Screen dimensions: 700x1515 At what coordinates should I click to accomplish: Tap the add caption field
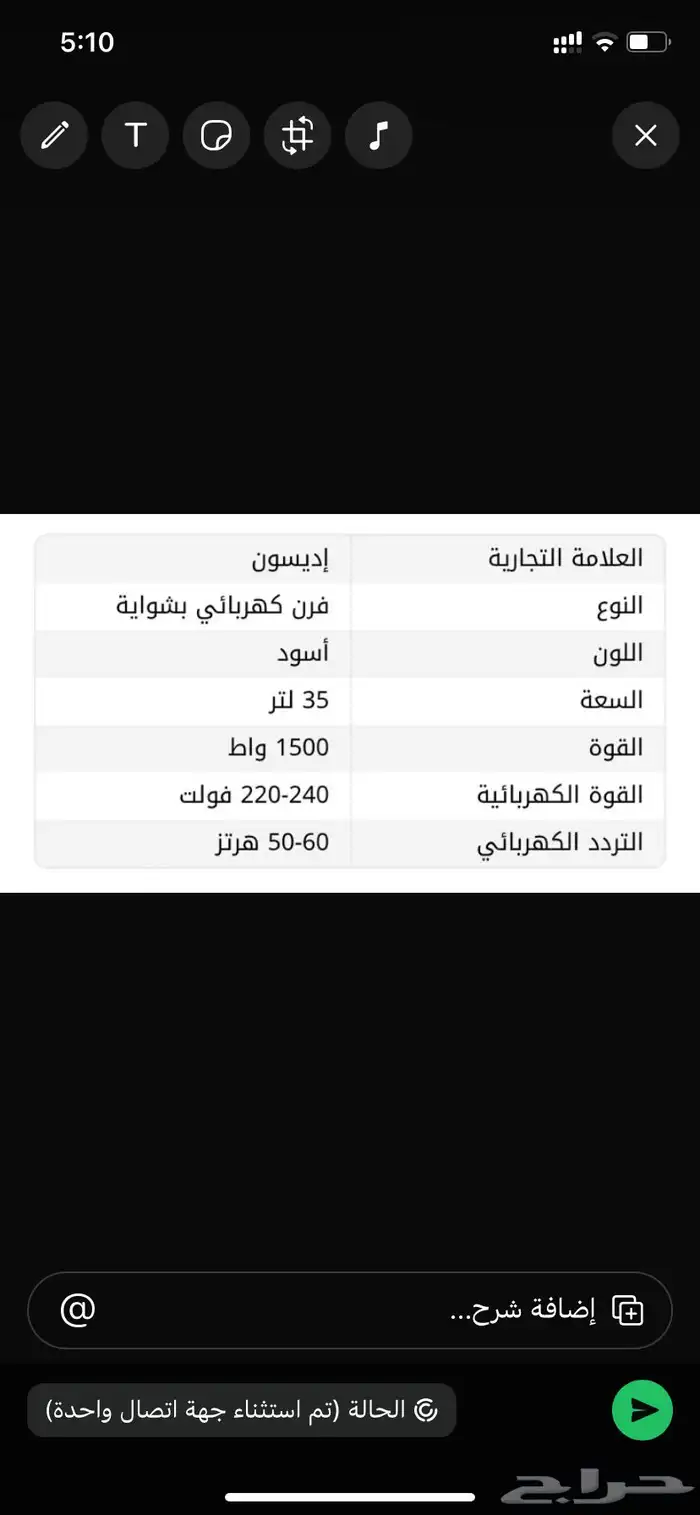click(x=350, y=1310)
